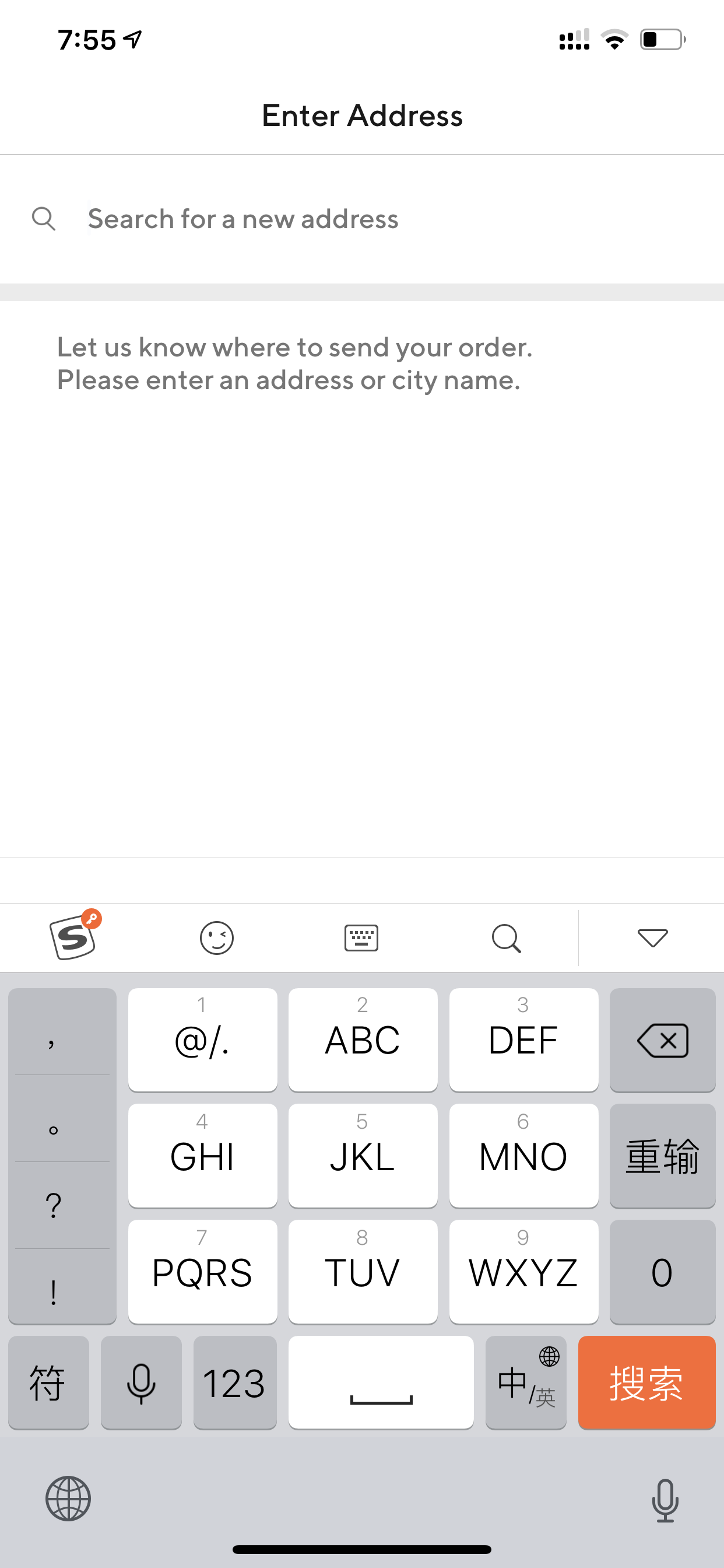
Task: Tap the 符 symbols key
Action: (48, 1382)
